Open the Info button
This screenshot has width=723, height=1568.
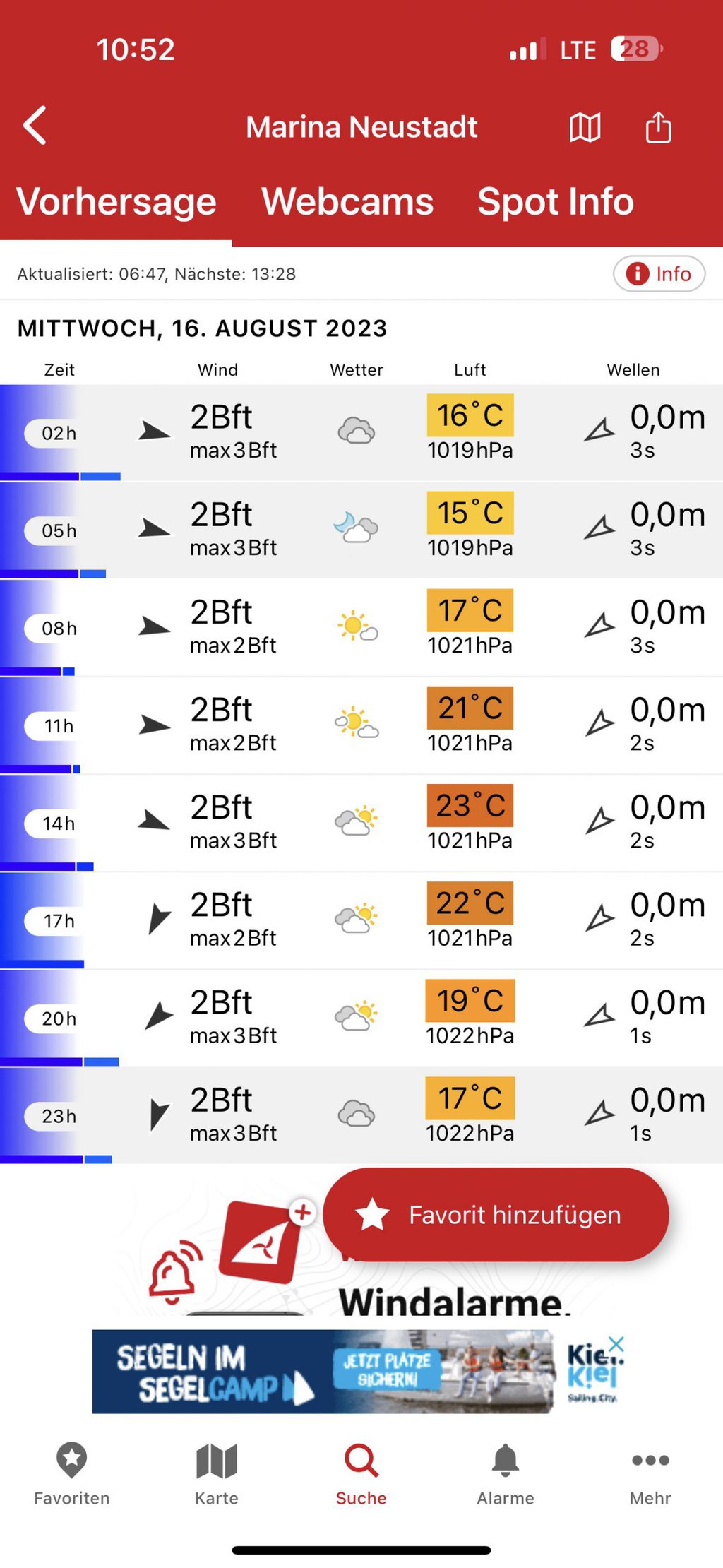659,273
